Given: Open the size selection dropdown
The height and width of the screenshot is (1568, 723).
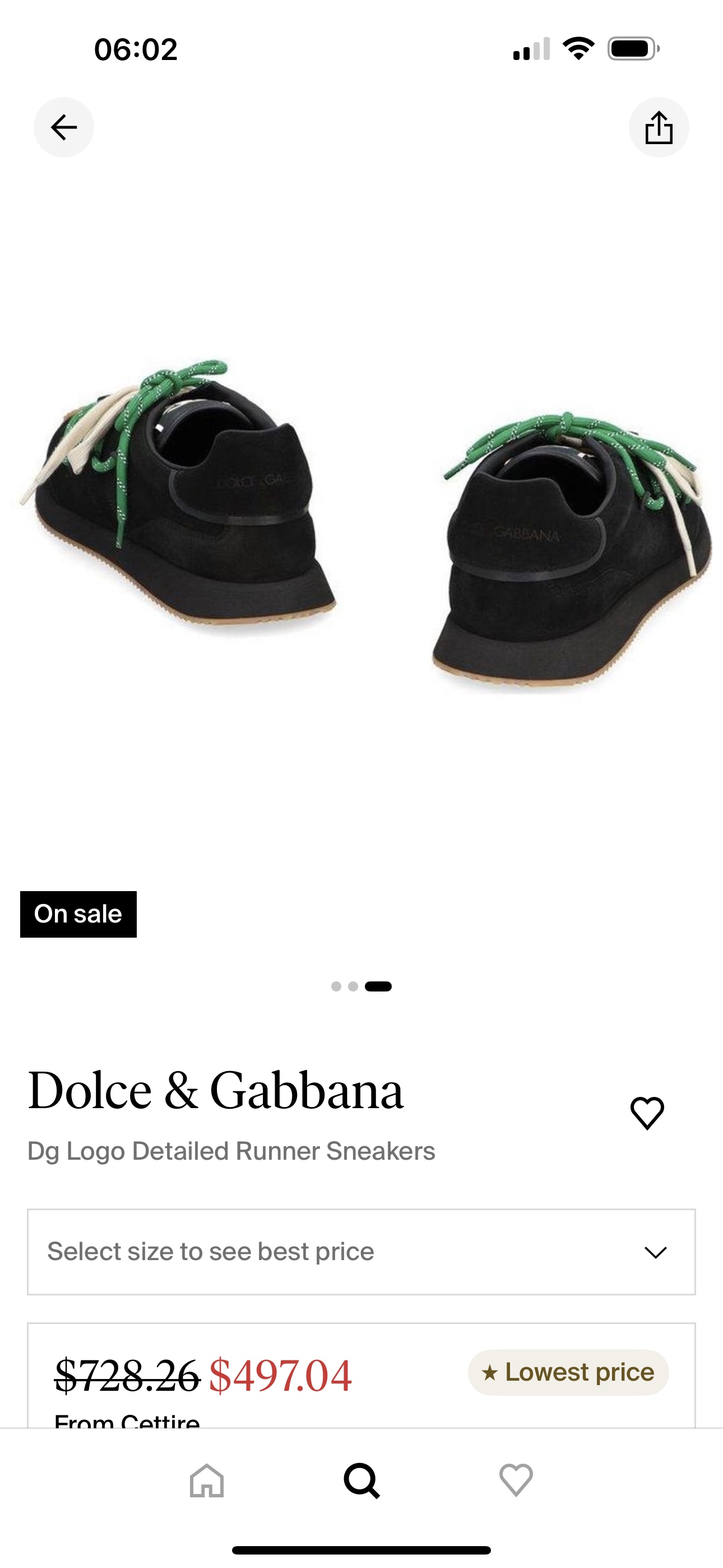Looking at the screenshot, I should [x=361, y=1252].
